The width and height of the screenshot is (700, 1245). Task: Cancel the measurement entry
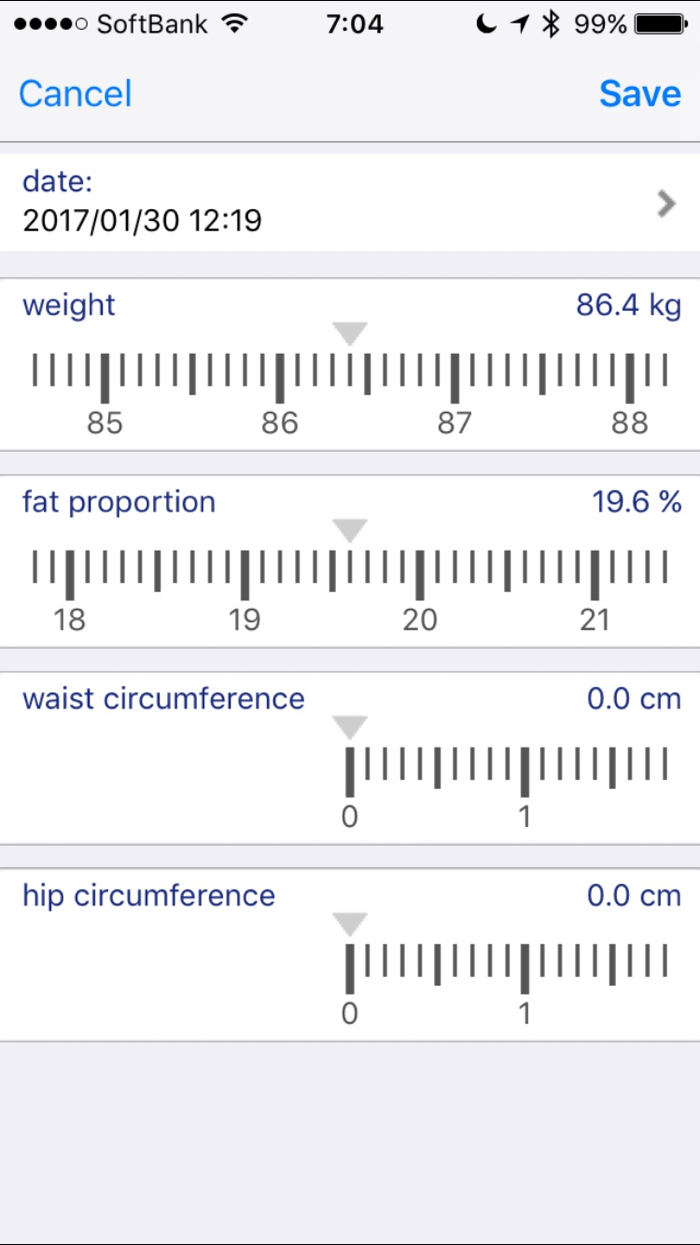tap(75, 94)
